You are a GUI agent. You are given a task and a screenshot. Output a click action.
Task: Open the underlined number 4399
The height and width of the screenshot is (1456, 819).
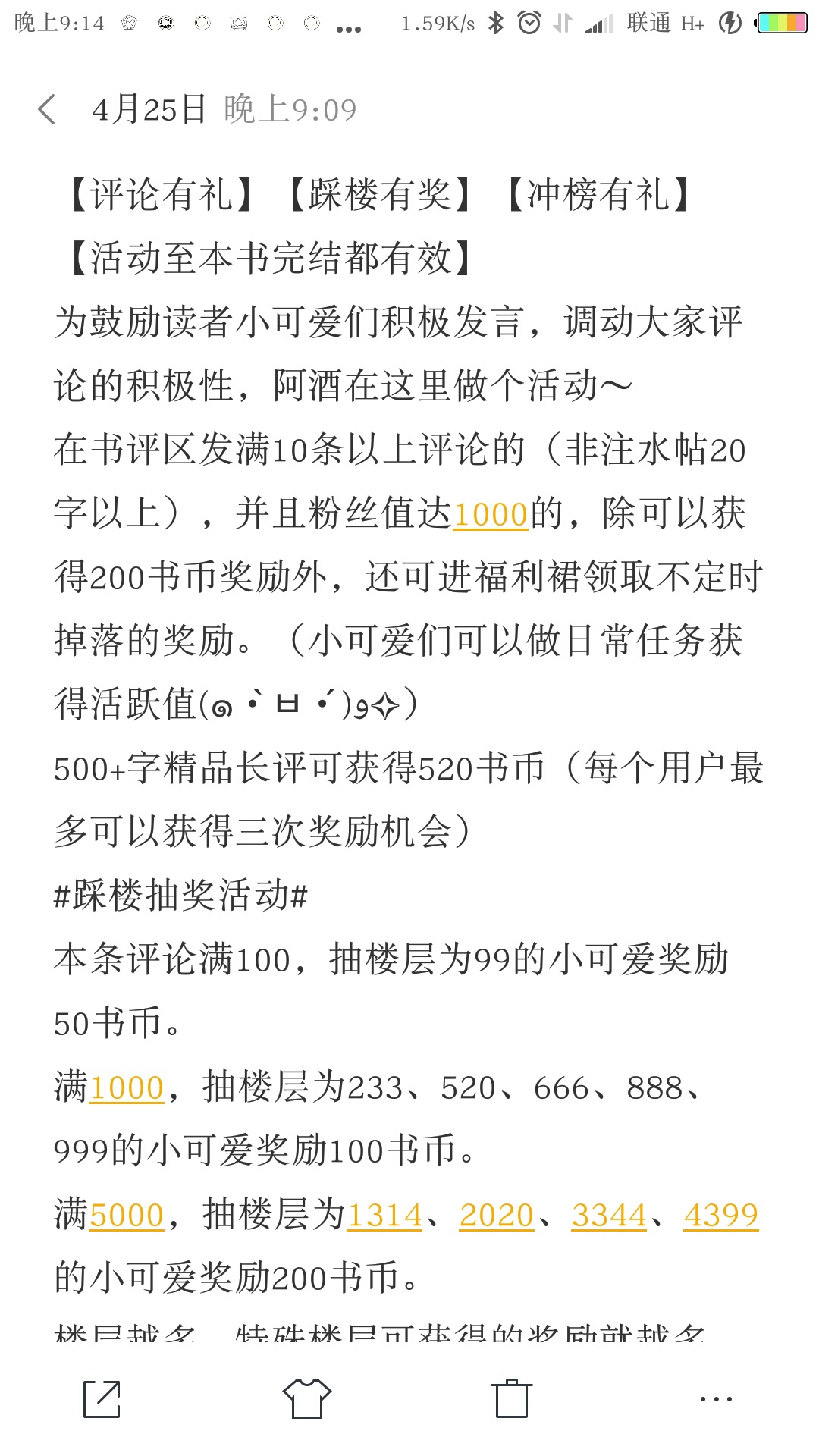pyautogui.click(x=720, y=1216)
